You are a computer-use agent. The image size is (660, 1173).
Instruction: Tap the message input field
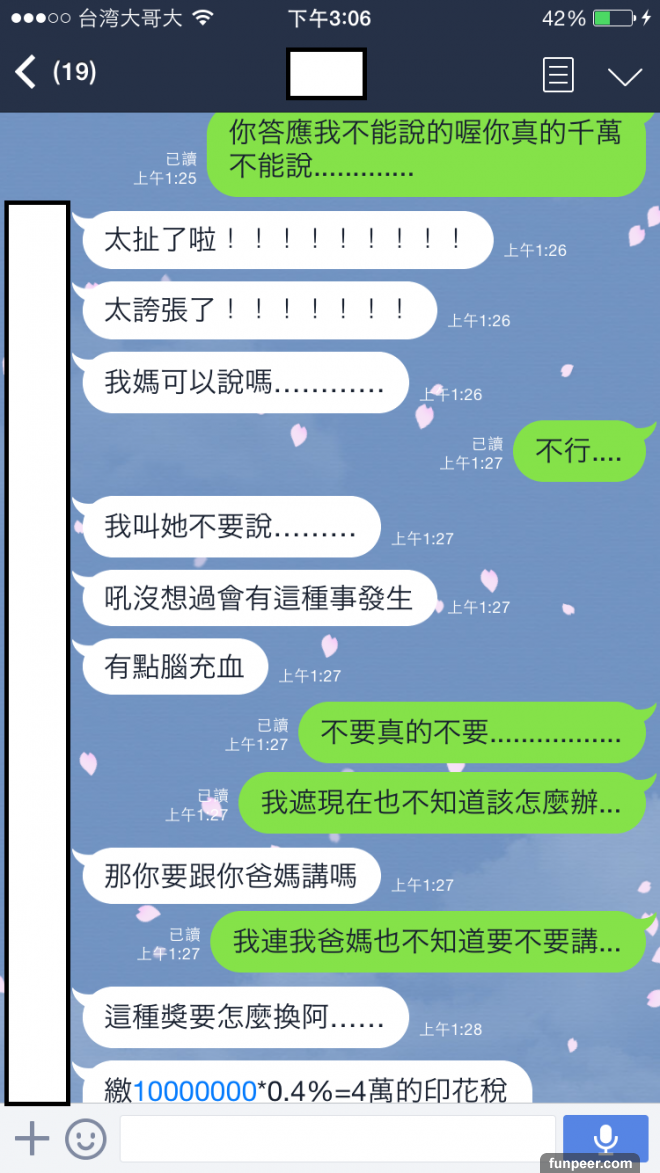pyautogui.click(x=336, y=1138)
